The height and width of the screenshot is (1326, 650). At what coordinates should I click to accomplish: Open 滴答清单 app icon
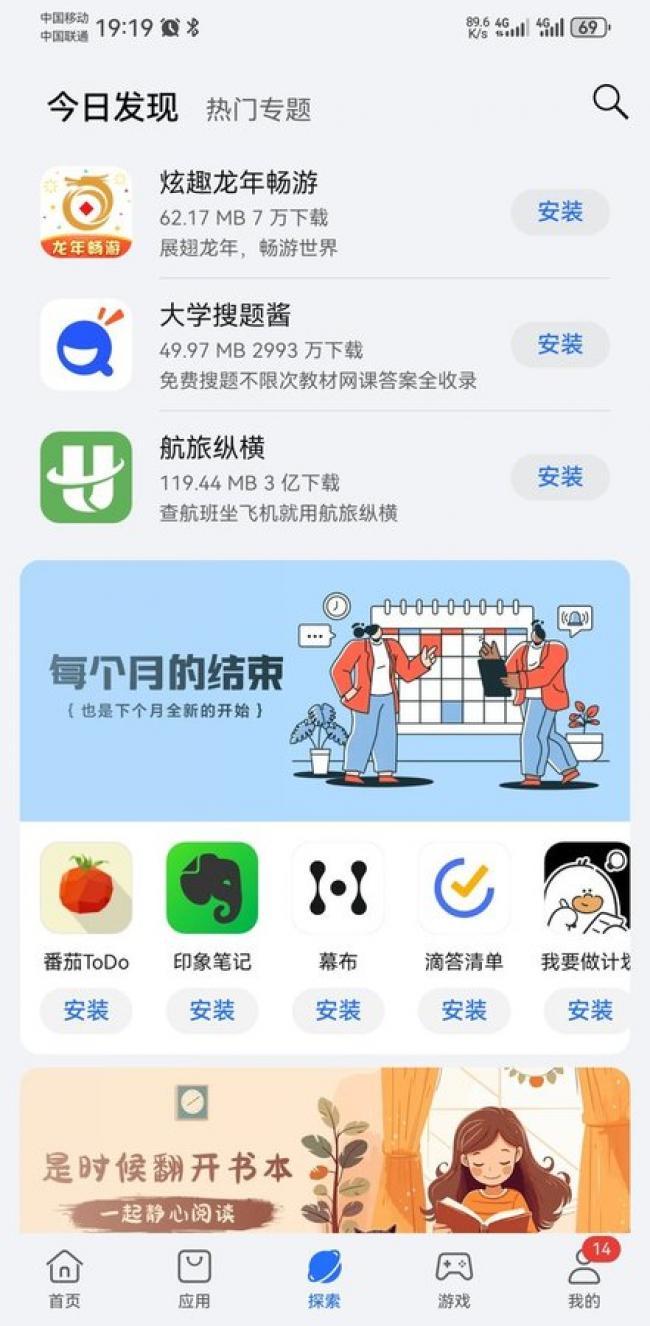(464, 888)
